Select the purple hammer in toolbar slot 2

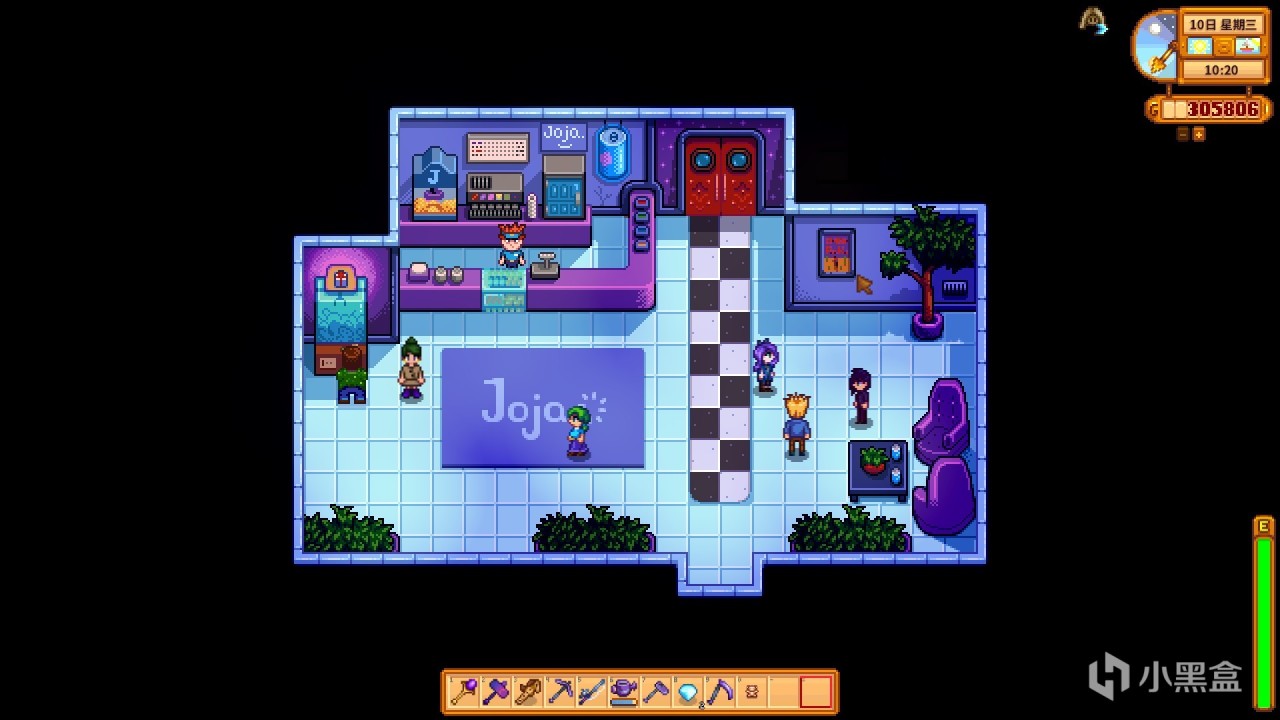coord(495,692)
